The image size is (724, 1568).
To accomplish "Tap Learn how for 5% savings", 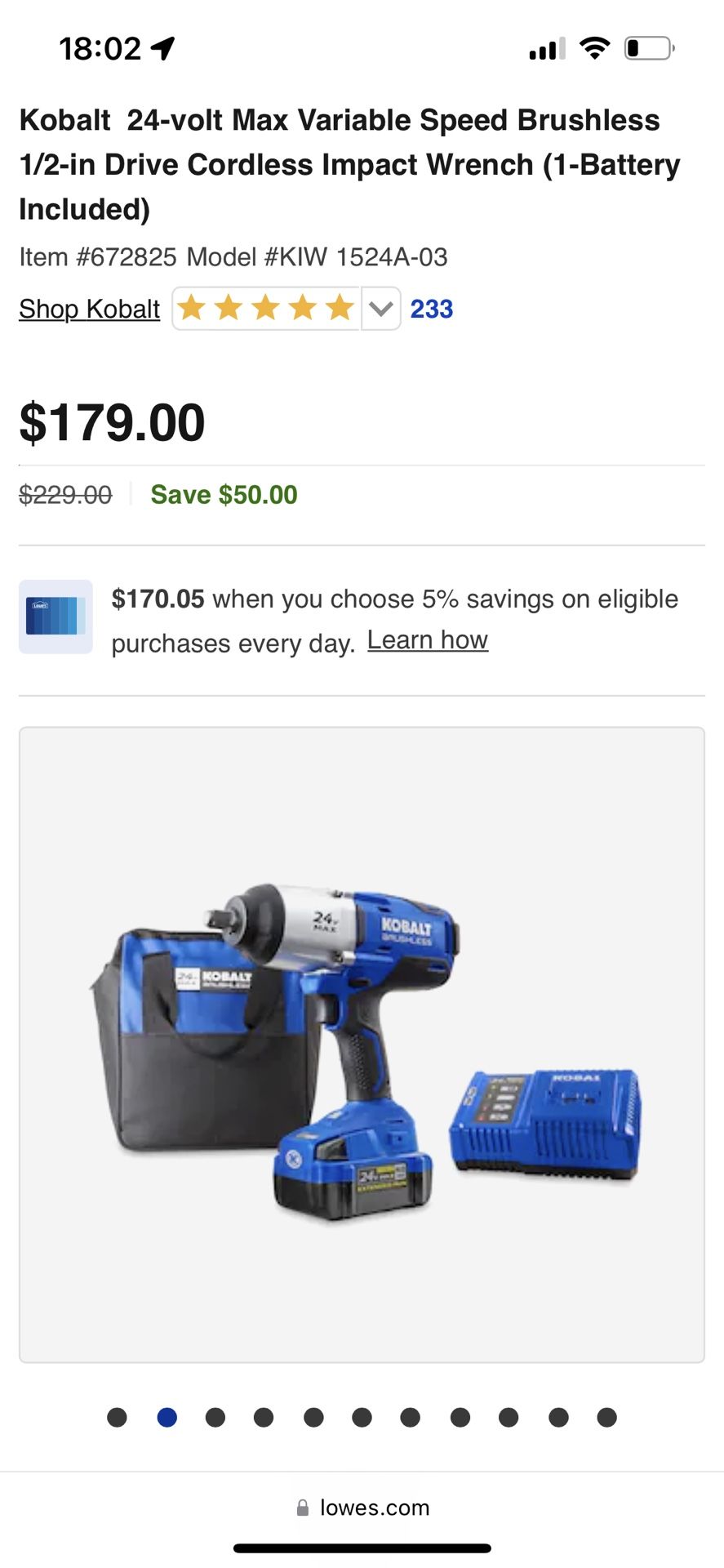I will click(428, 640).
